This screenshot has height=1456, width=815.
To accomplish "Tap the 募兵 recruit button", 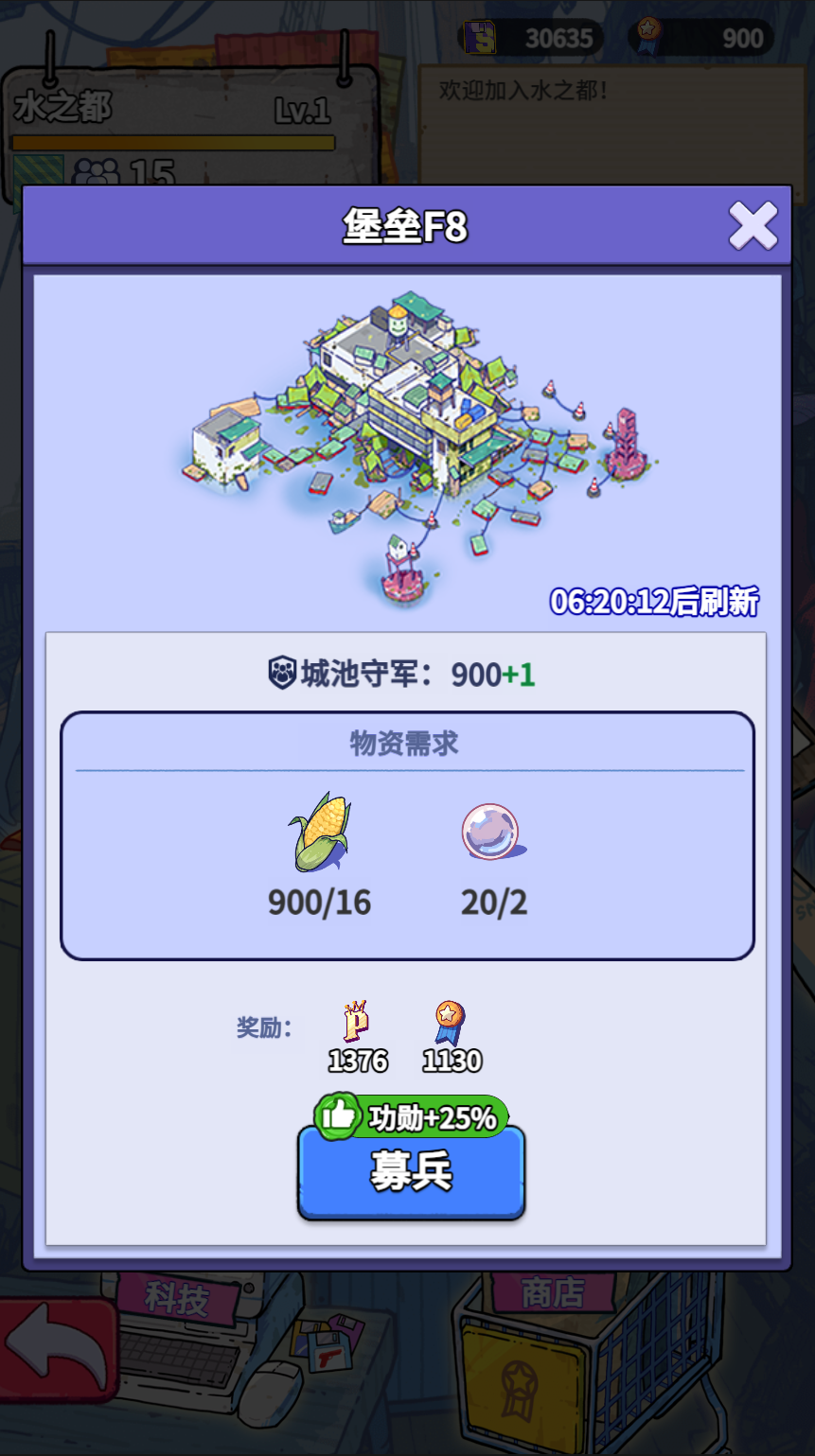I will click(x=411, y=1172).
